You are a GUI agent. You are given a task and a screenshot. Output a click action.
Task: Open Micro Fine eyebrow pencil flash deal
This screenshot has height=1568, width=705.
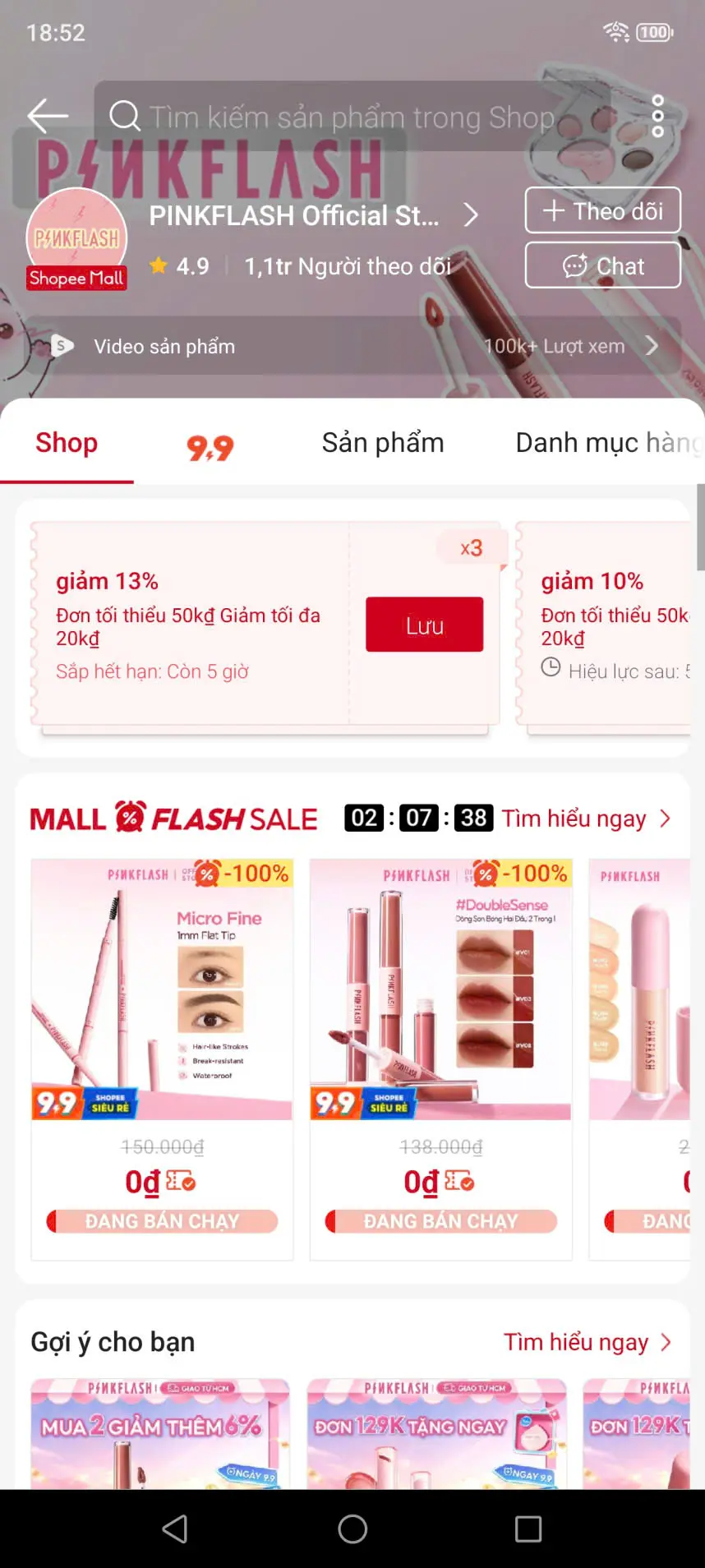[x=162, y=1059]
